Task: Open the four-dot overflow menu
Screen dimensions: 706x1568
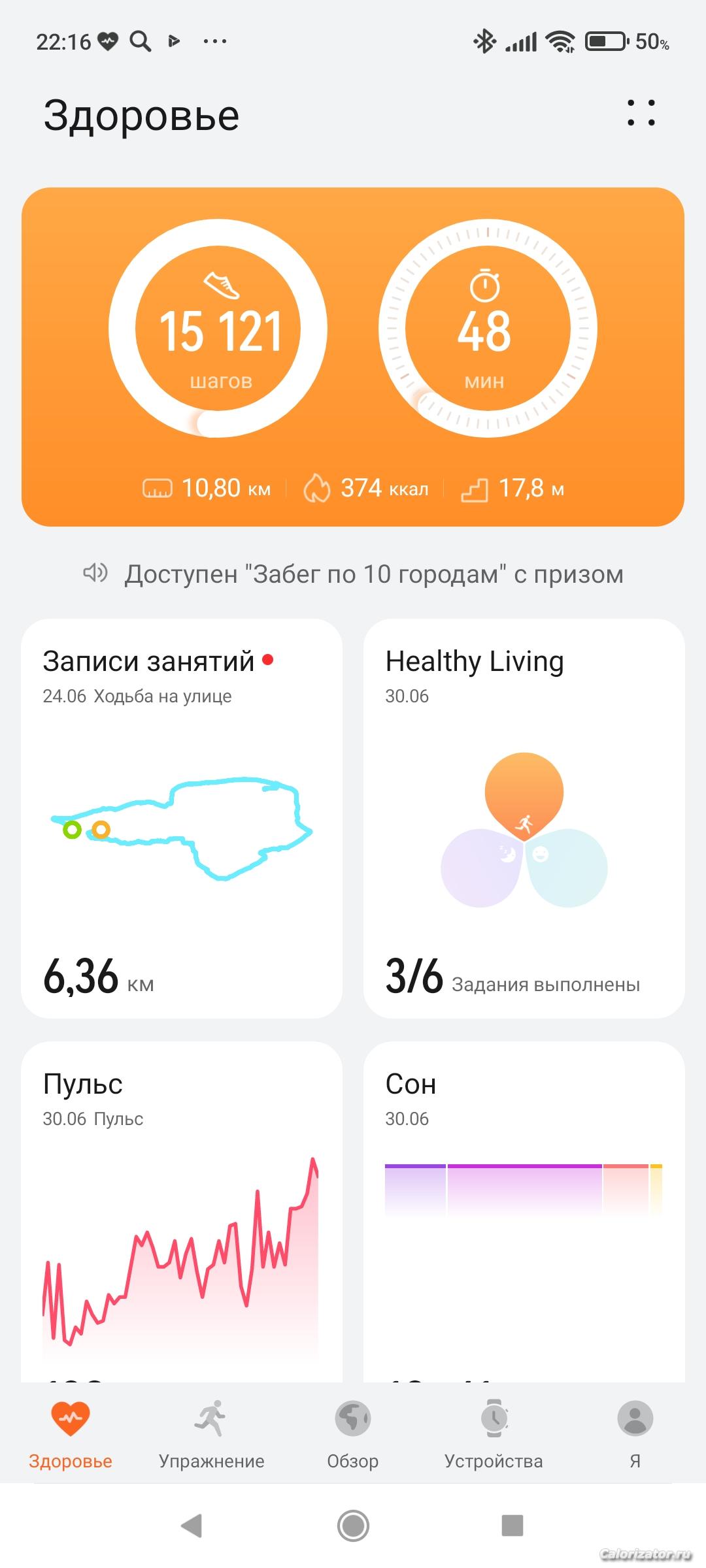Action: tap(641, 113)
